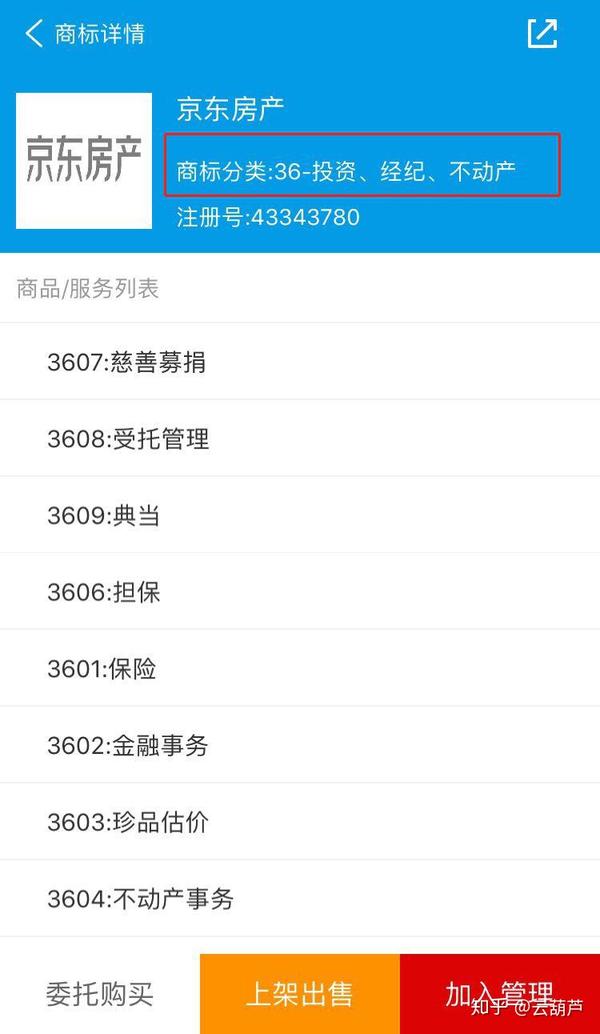Open item 3604:不动产事务
This screenshot has width=600, height=1034.
point(300,898)
